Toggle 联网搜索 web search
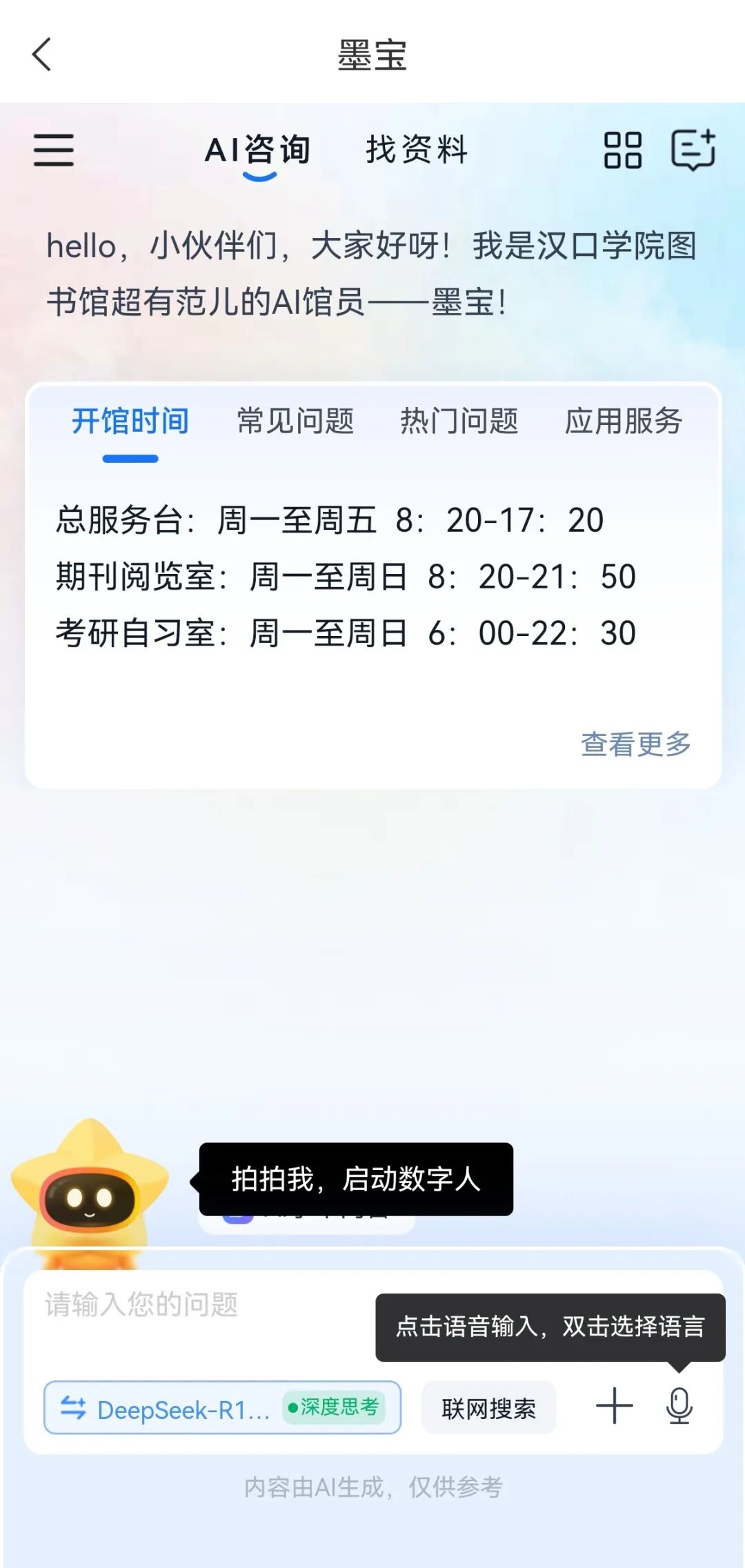 point(488,1408)
